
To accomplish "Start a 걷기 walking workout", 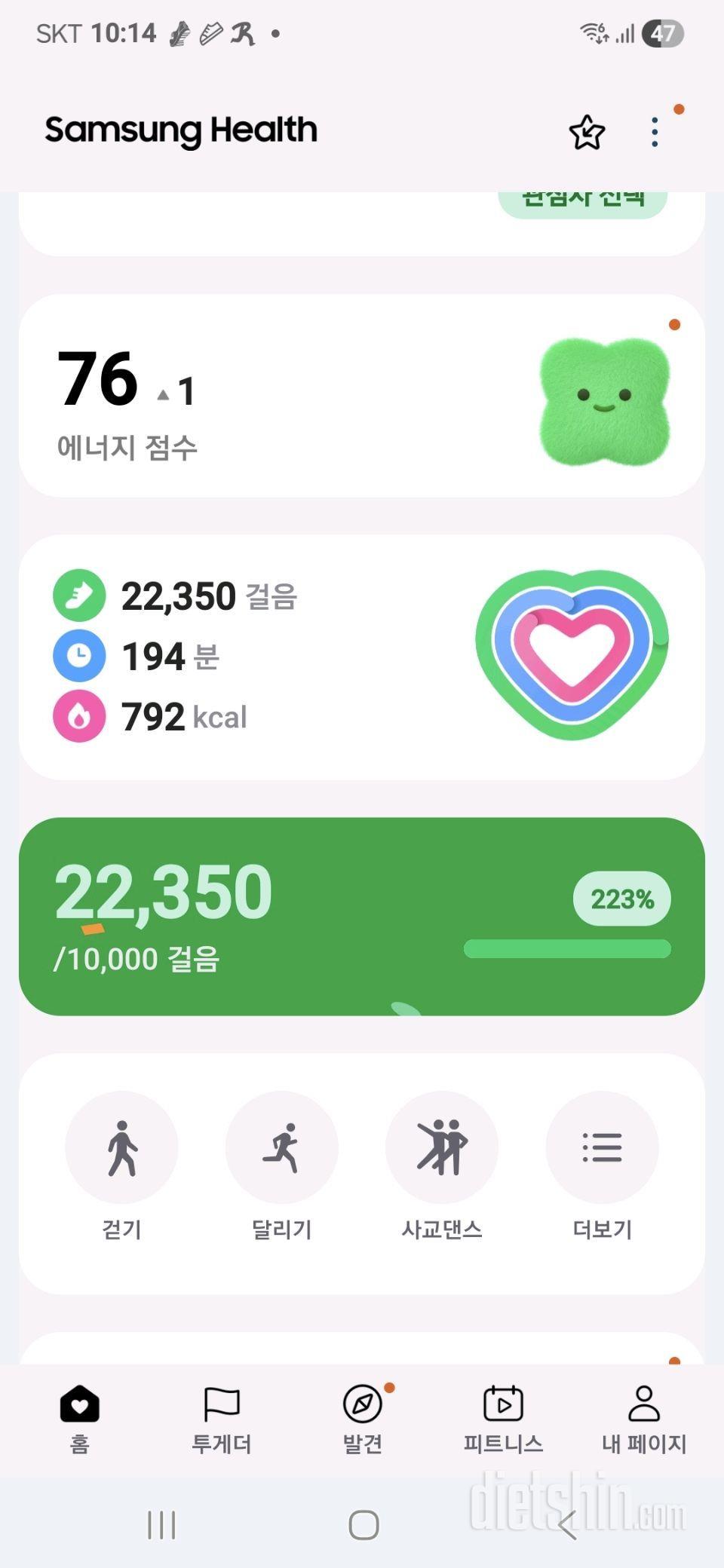I will [121, 1148].
